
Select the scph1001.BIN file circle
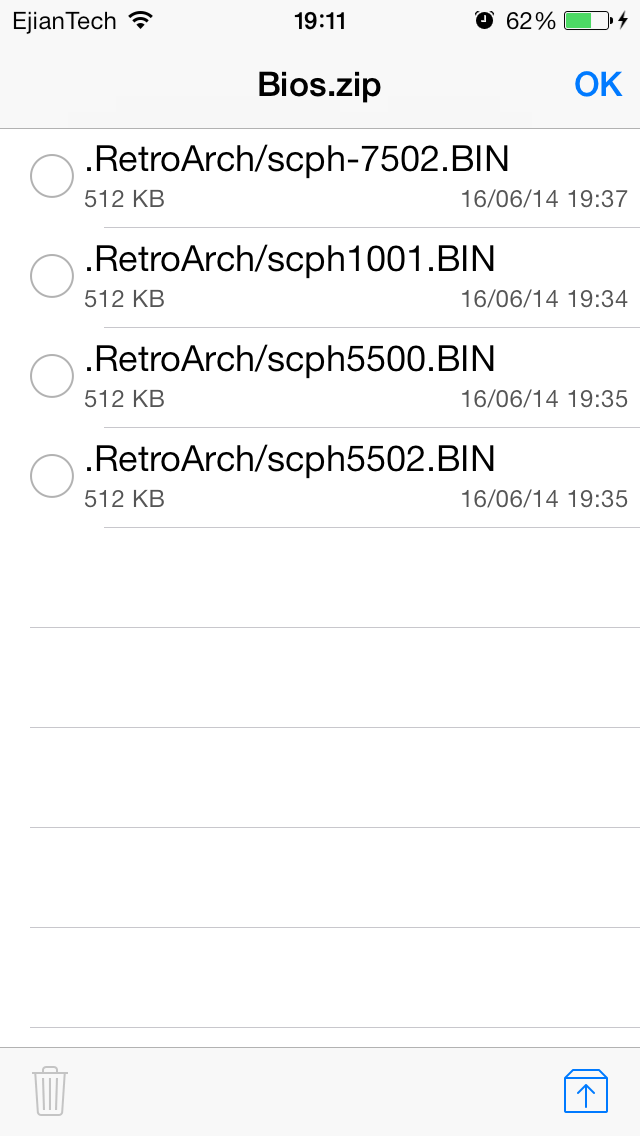[52, 276]
